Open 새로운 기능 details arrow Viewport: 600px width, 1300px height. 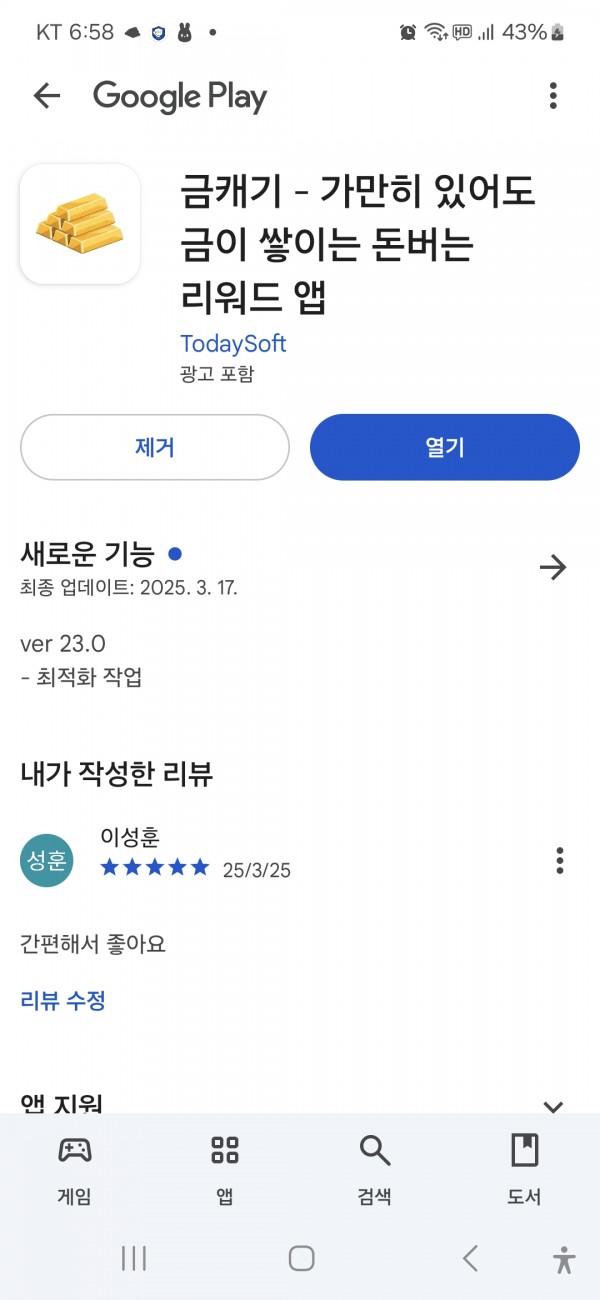click(x=553, y=568)
